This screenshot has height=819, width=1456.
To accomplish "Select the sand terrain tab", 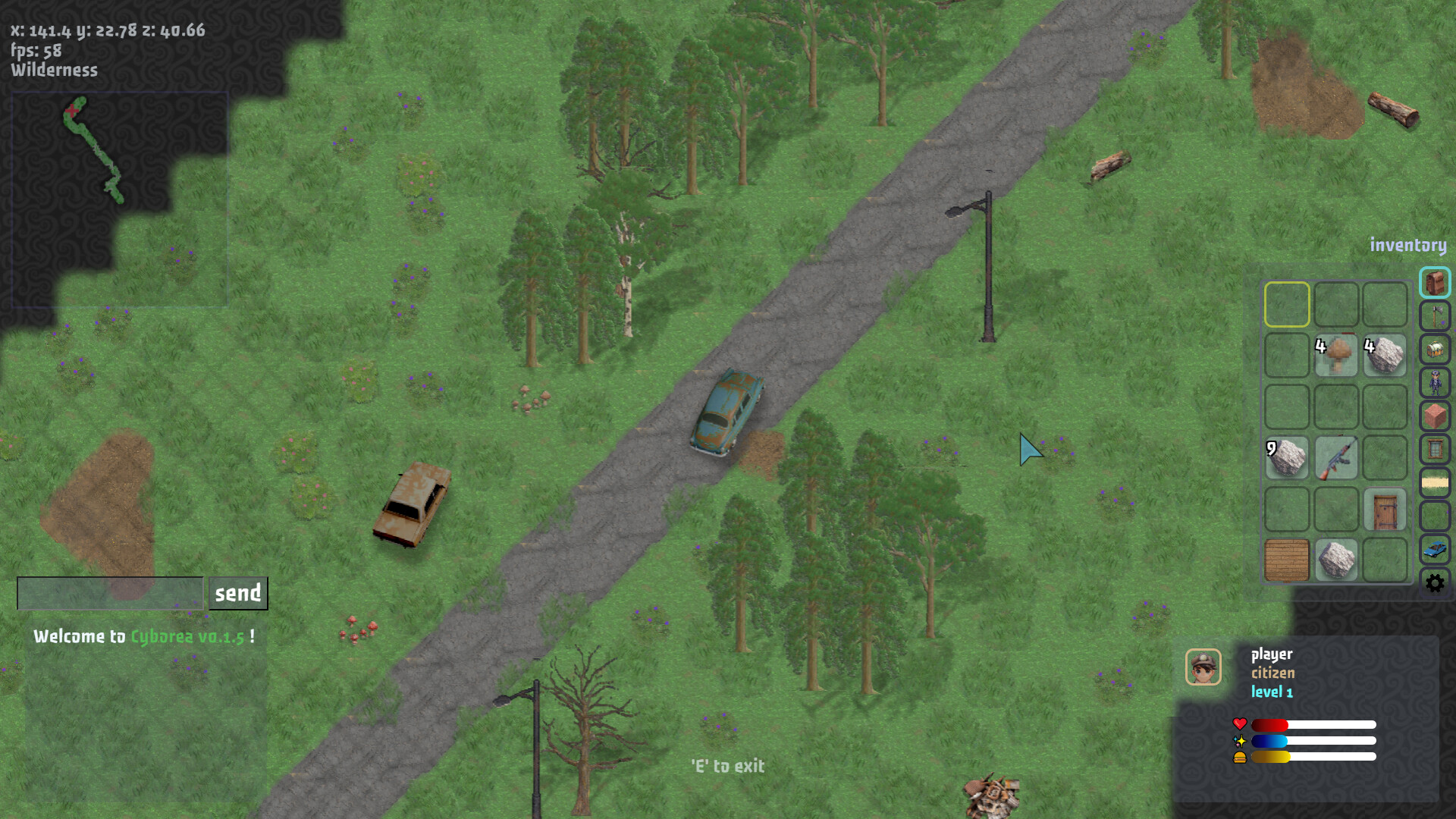I will (1434, 482).
